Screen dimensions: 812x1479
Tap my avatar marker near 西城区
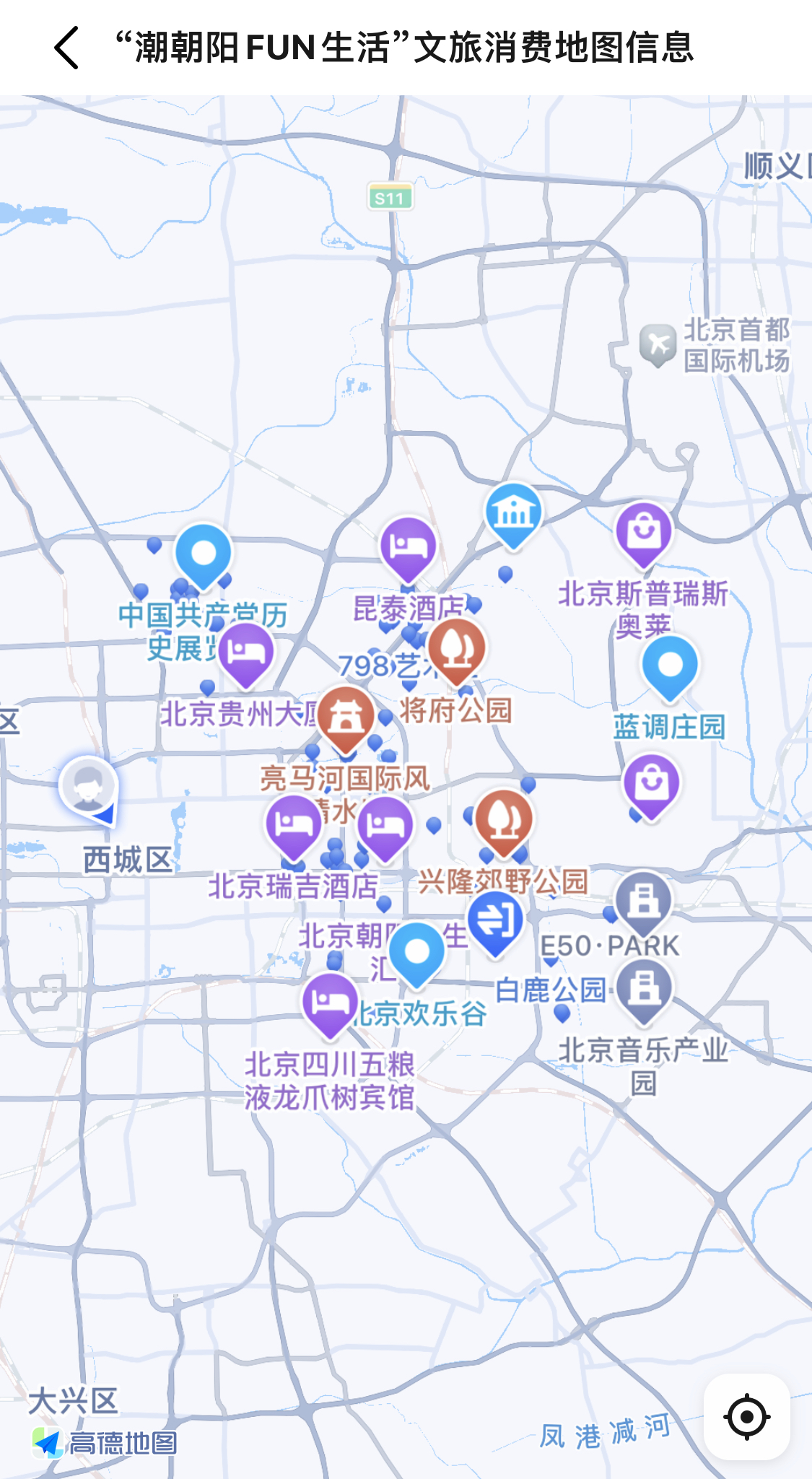pos(88,787)
